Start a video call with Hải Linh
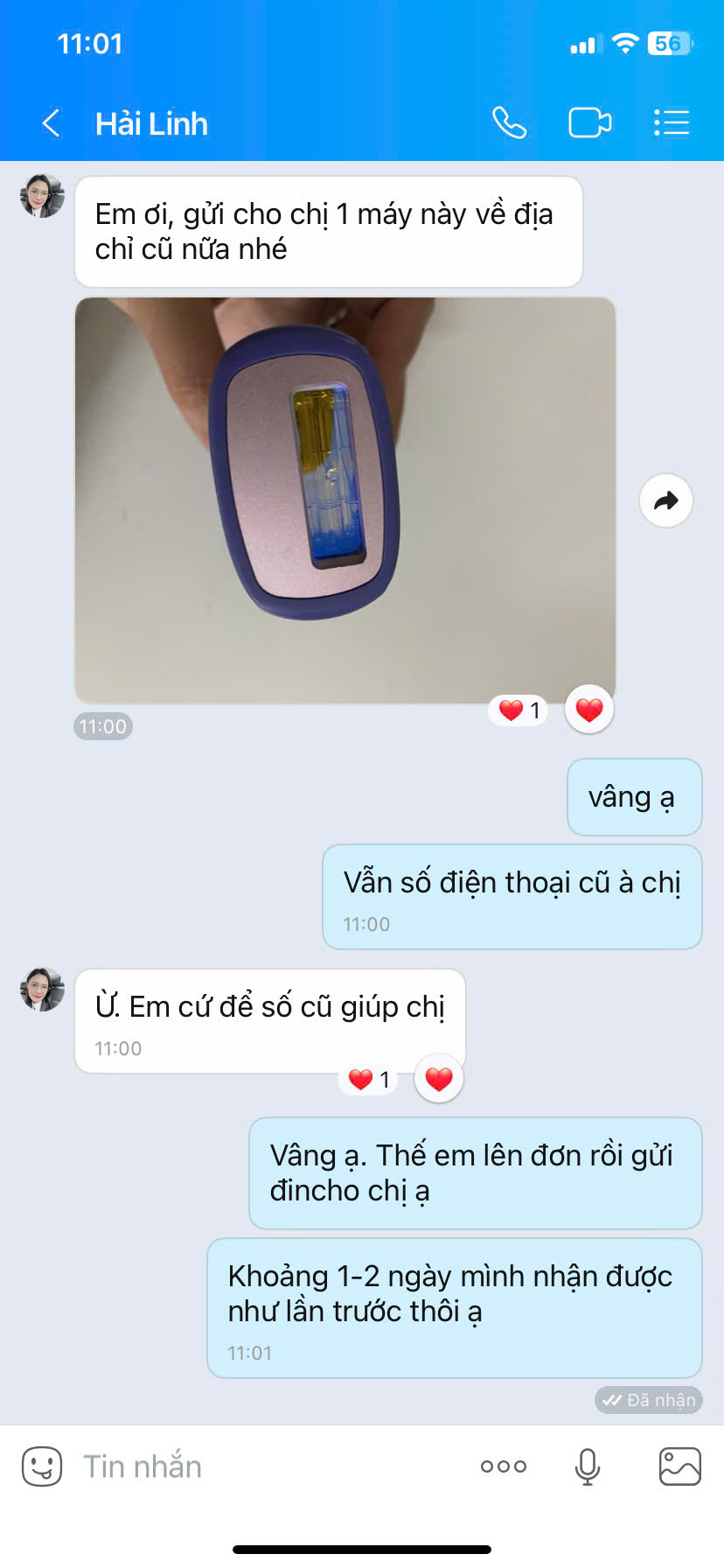Screen dimensions: 724x1568 [x=590, y=122]
